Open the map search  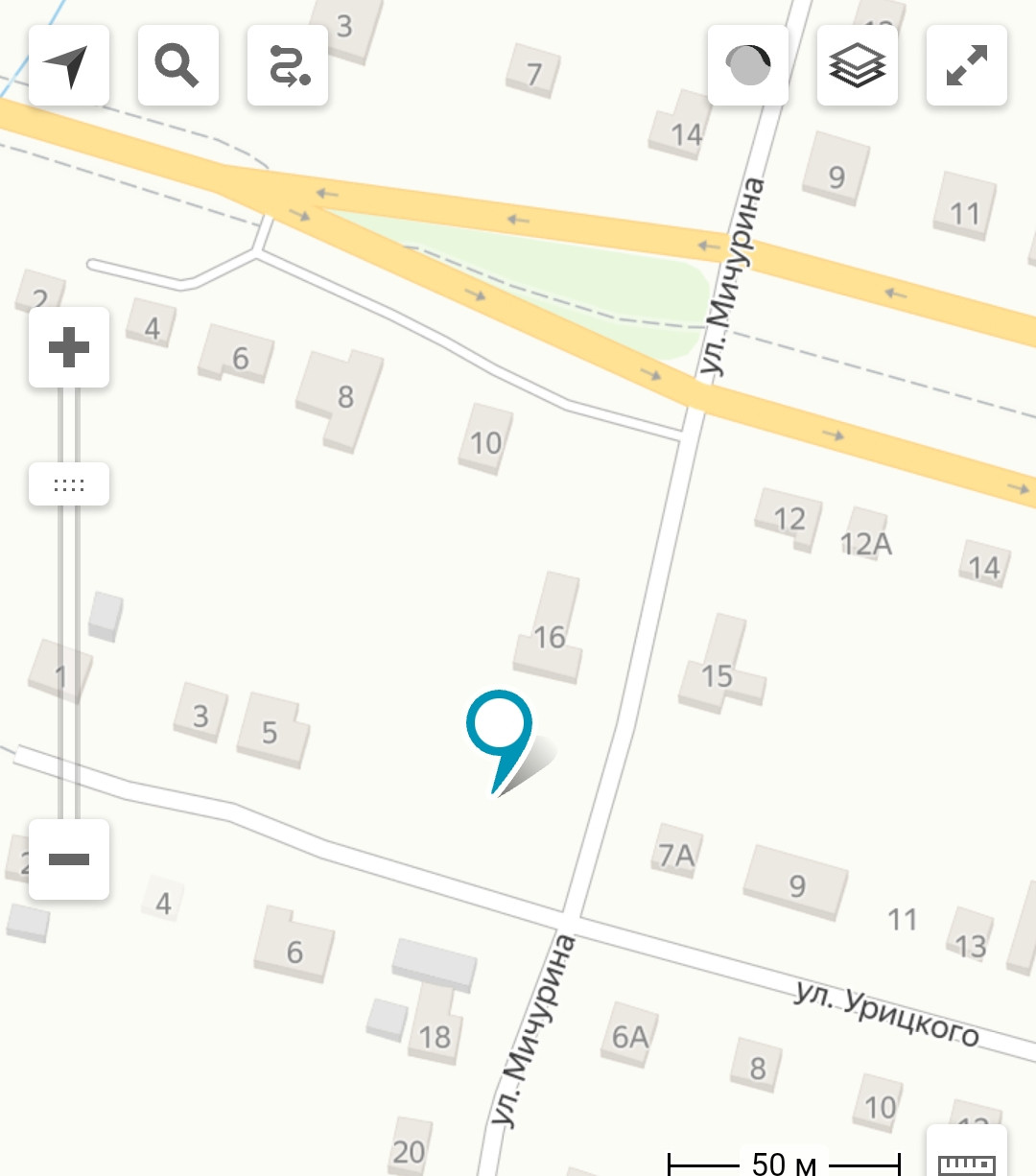(x=178, y=65)
